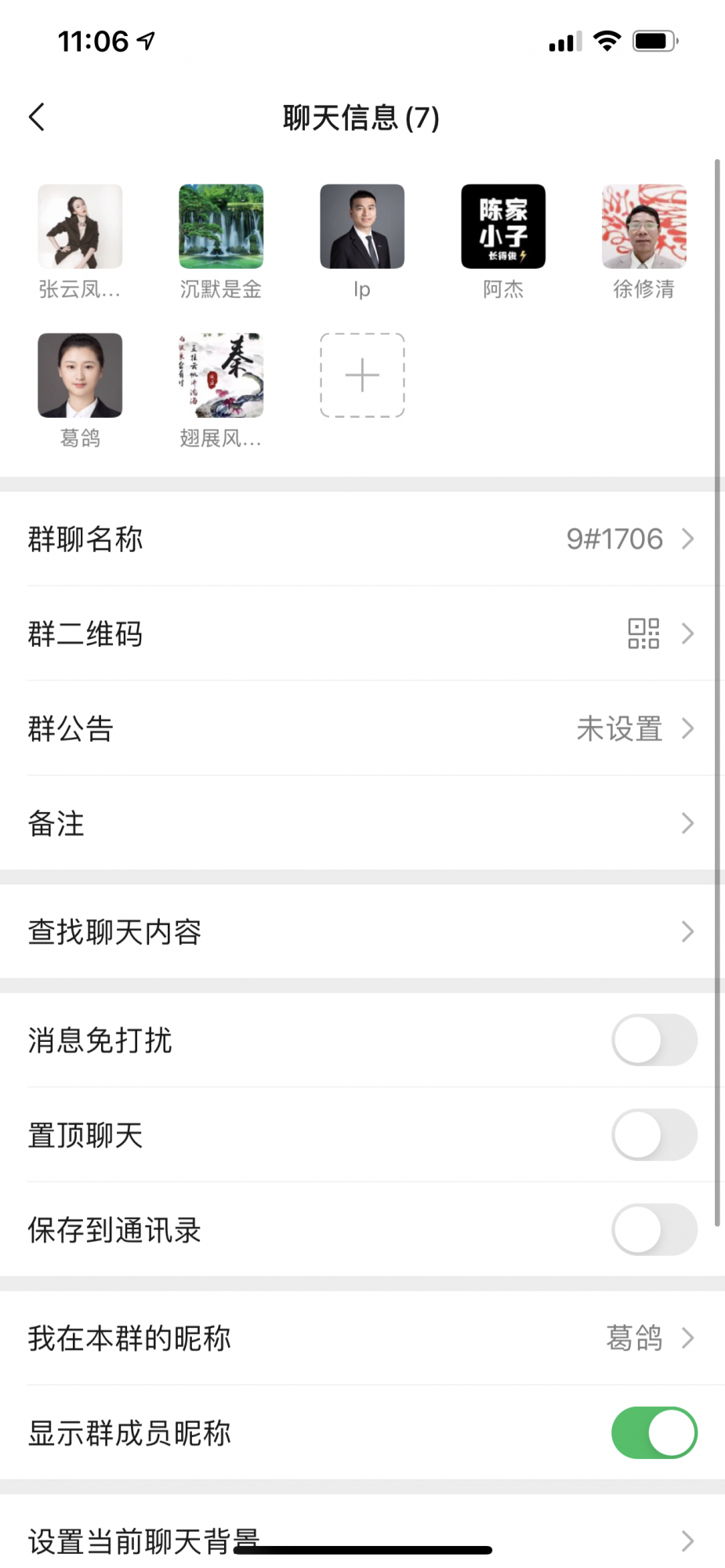Open the member lp's profile

[x=362, y=227]
